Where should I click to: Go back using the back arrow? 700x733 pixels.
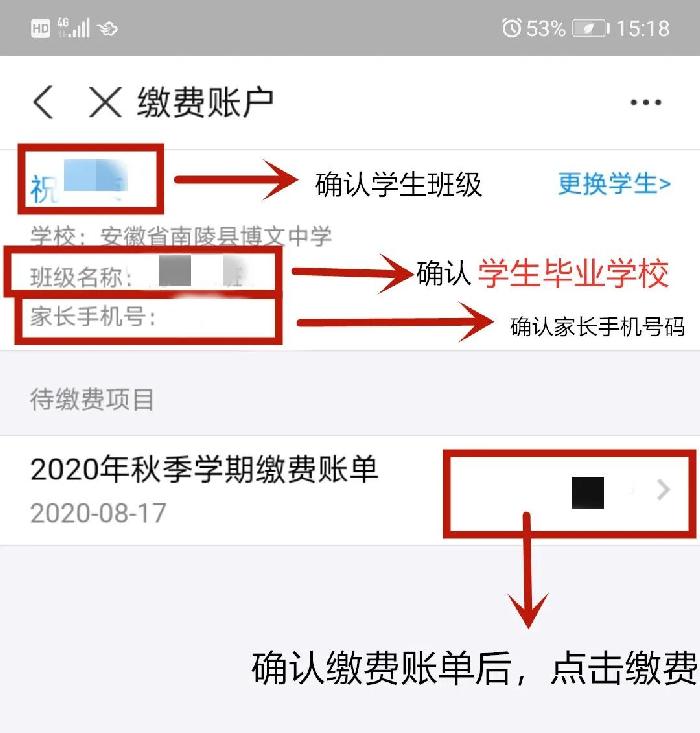coord(42,102)
